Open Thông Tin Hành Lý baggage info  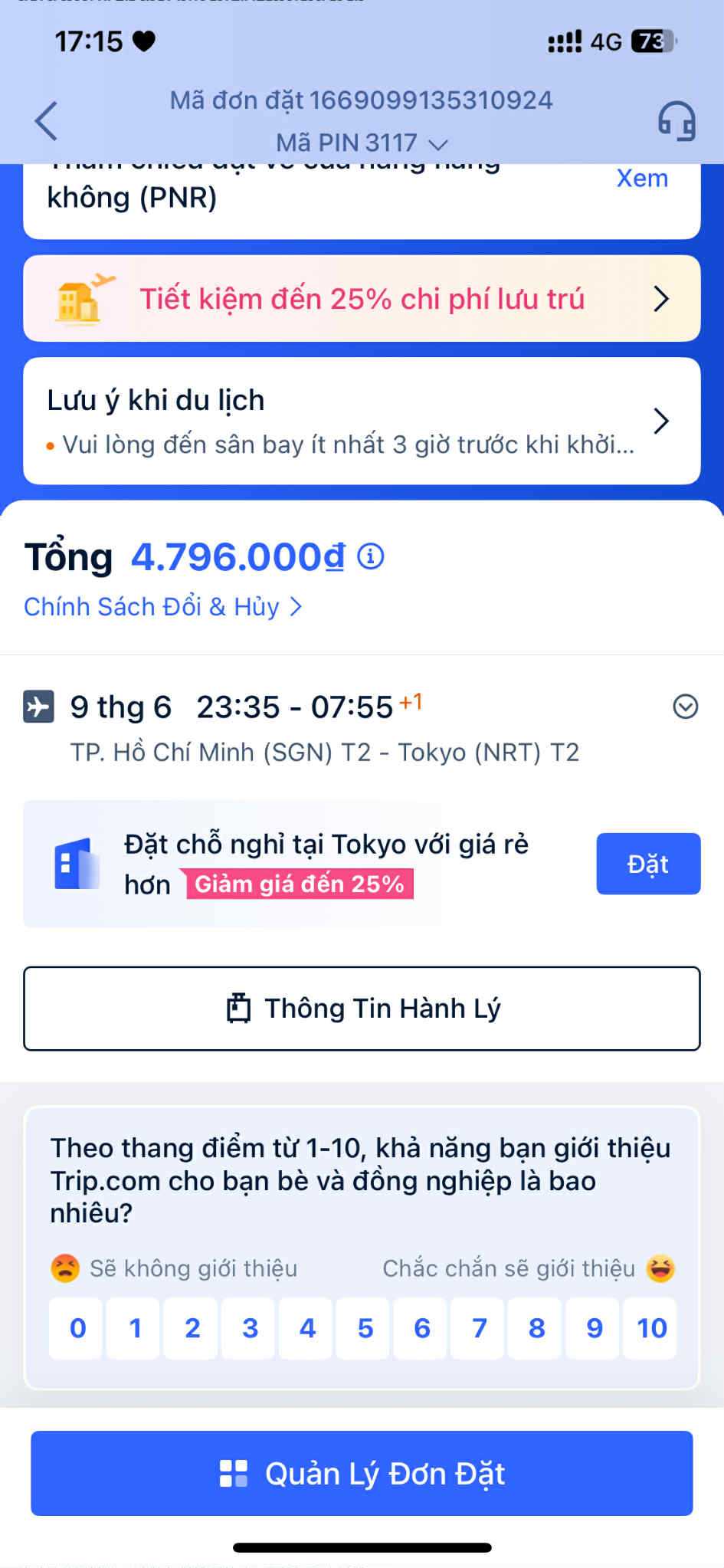(x=362, y=1009)
